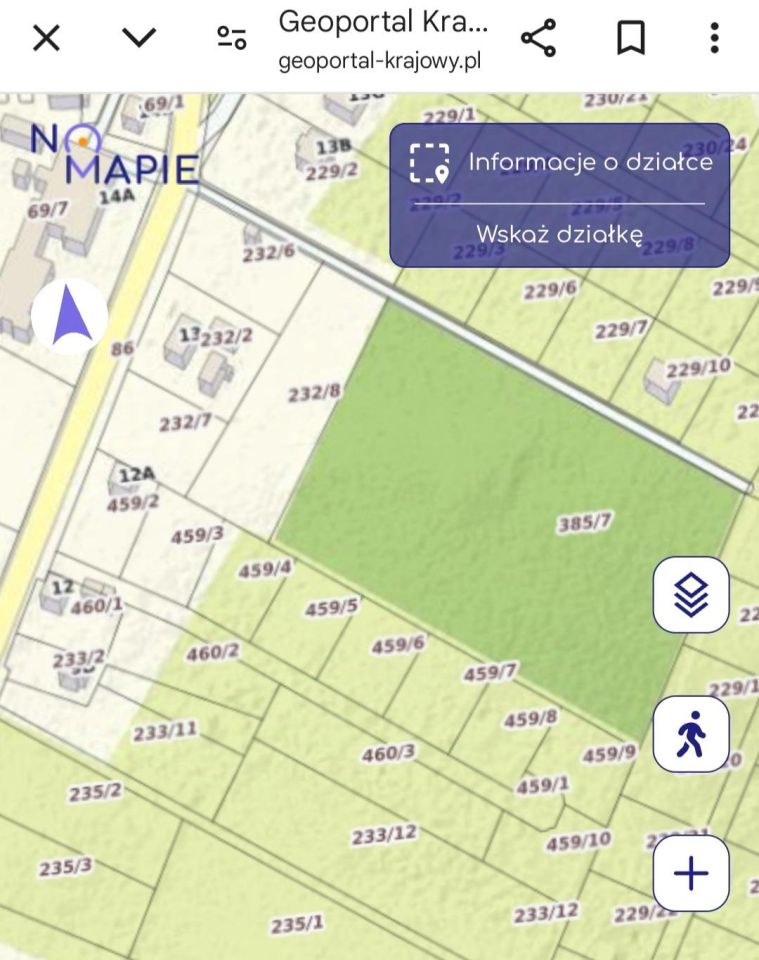This screenshot has width=759, height=960.
Task: Tap the compass north arrow
Action: (x=69, y=317)
